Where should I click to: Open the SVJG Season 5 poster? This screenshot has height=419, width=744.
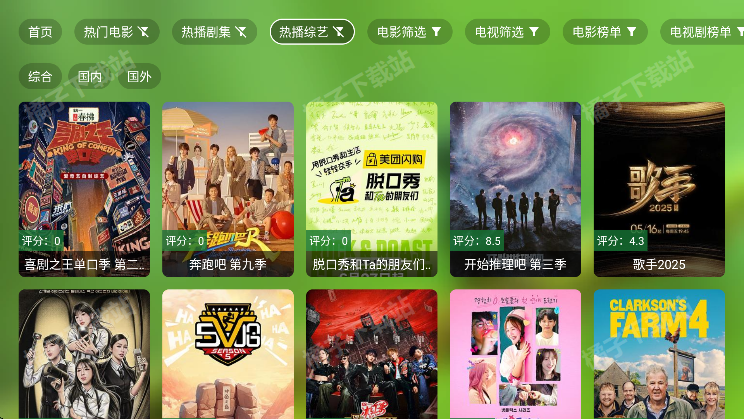(228, 354)
